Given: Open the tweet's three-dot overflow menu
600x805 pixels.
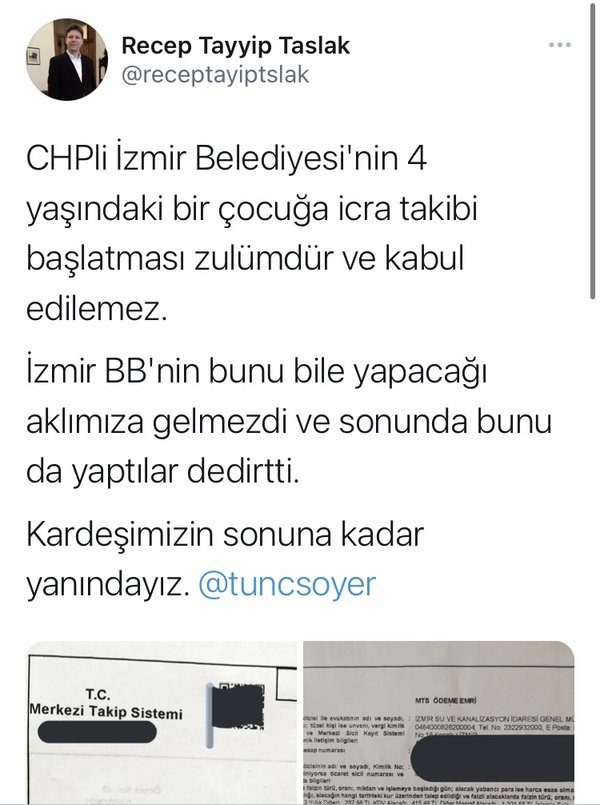Looking at the screenshot, I should point(560,46).
